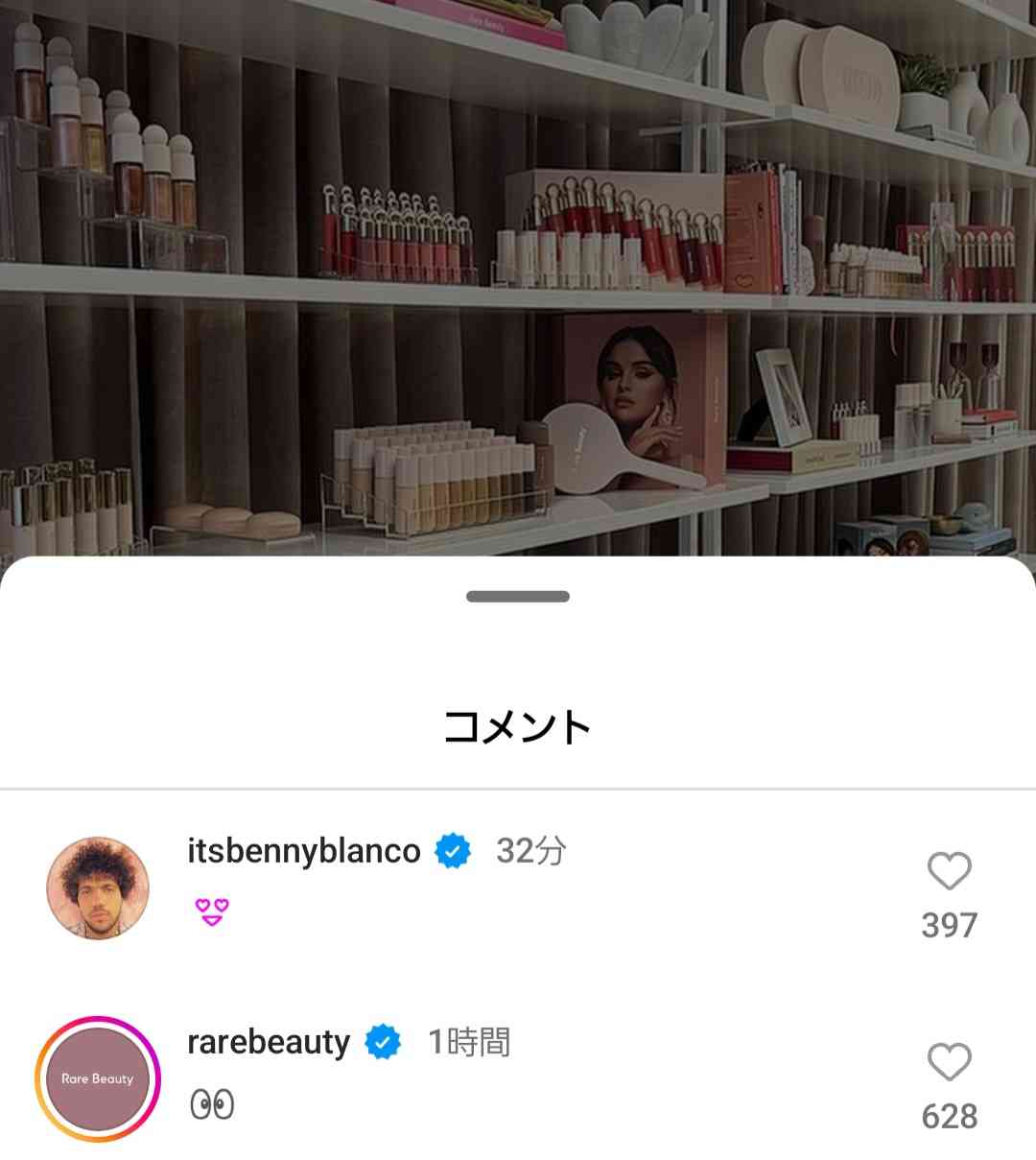1036x1160 pixels.
Task: View rarebeauty's story from avatar
Action: click(98, 1078)
